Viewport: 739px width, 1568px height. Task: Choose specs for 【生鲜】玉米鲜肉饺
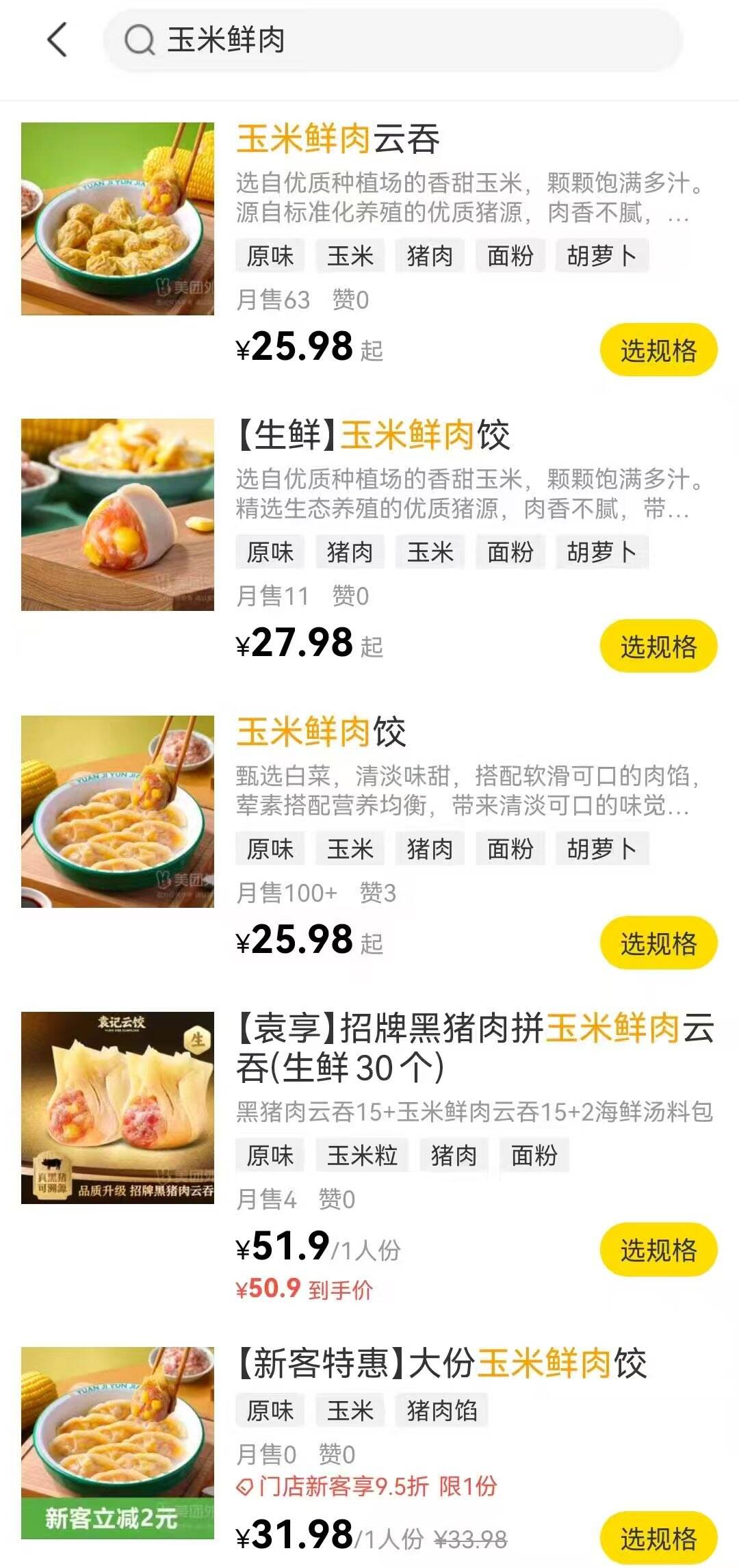[x=658, y=646]
